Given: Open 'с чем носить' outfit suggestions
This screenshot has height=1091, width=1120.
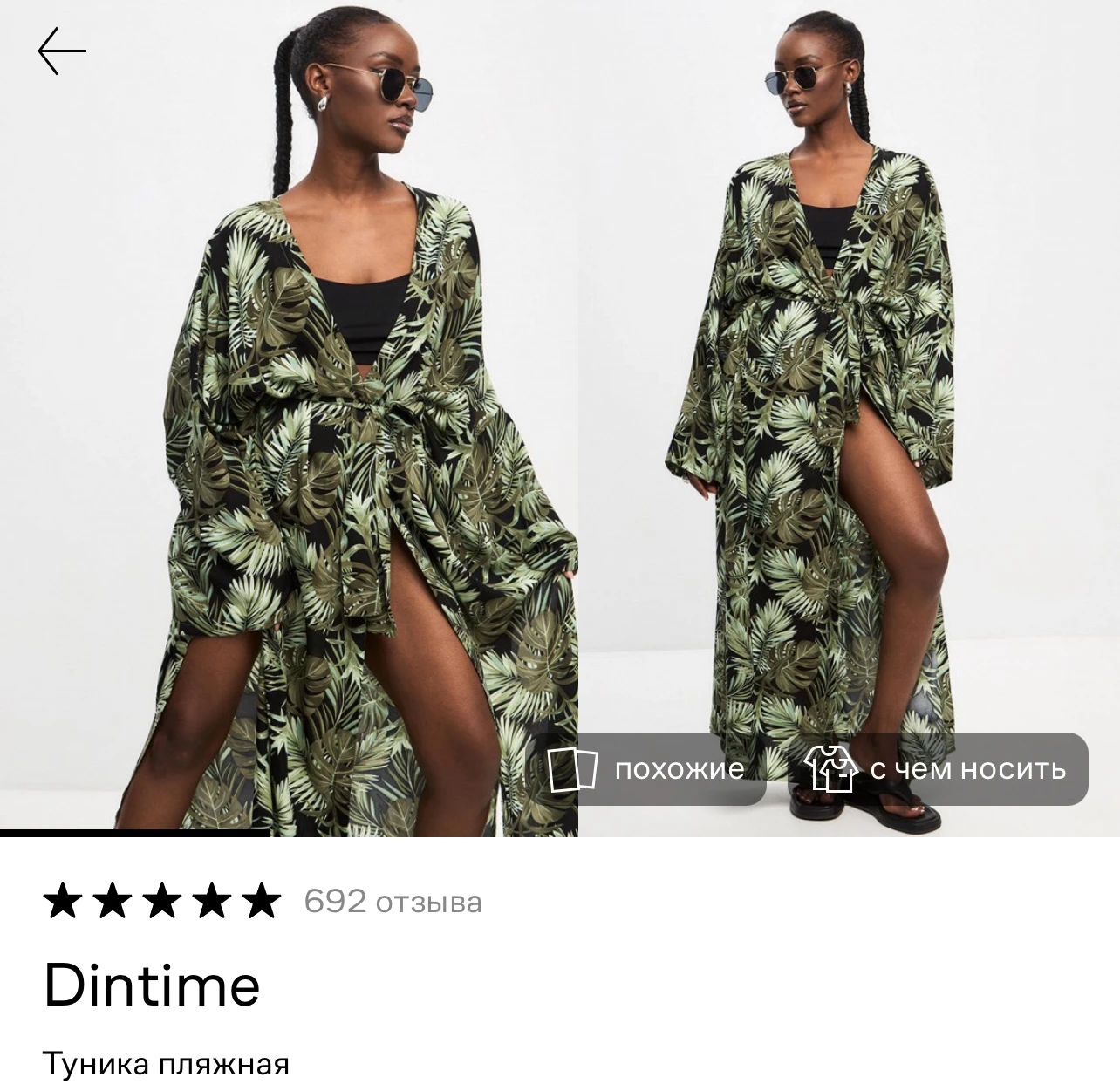Looking at the screenshot, I should pyautogui.click(x=937, y=769).
